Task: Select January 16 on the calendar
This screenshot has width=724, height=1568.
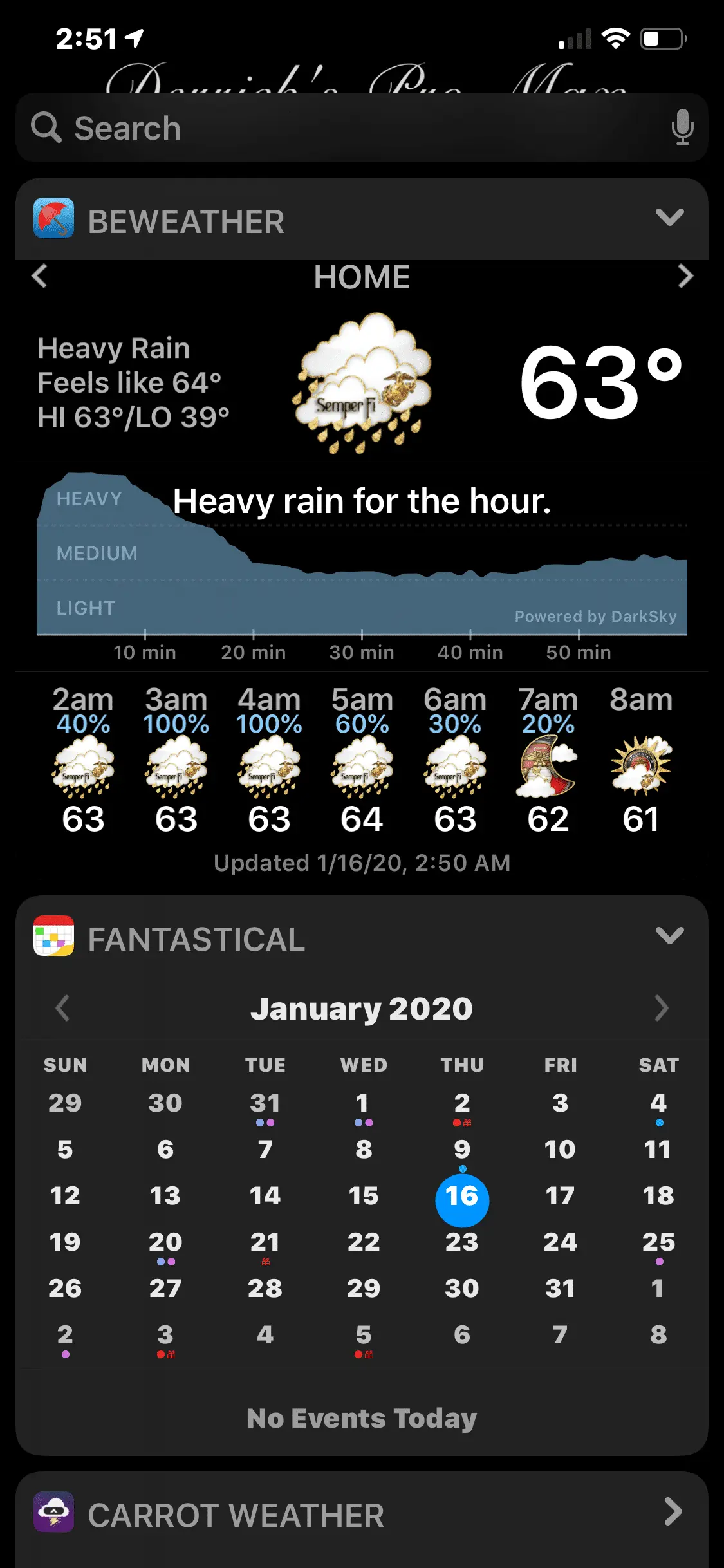Action: [462, 1199]
